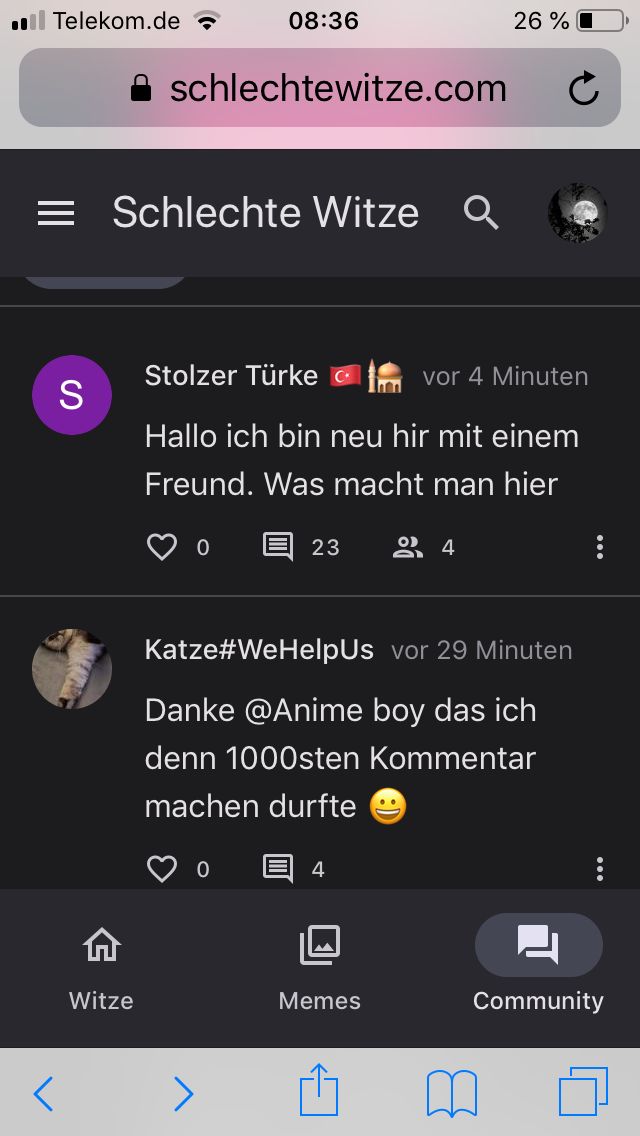
Task: Select the Community tab
Action: [x=538, y=968]
